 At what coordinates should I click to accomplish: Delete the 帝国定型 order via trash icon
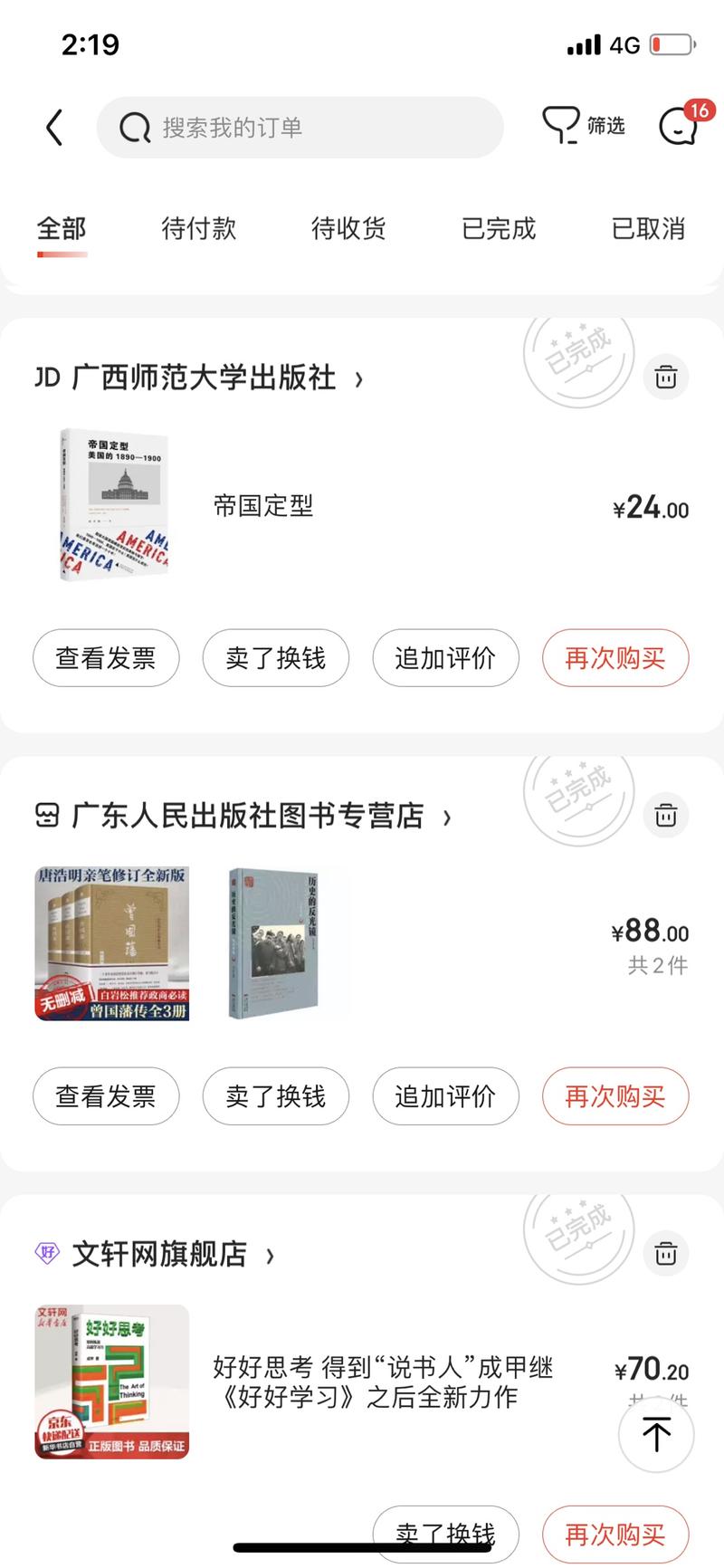[x=665, y=378]
